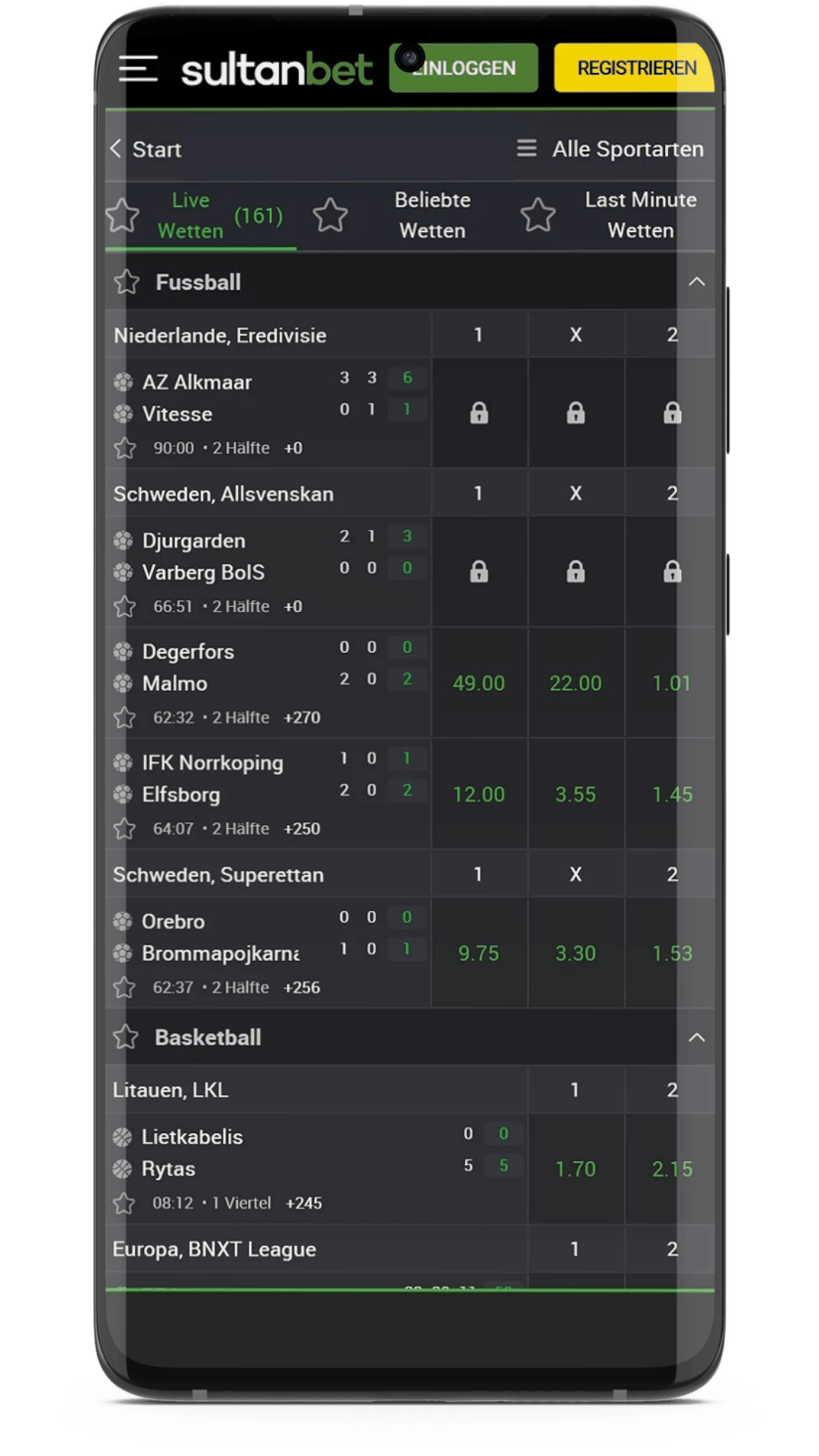Click the Sultanbet logo

[x=277, y=68]
